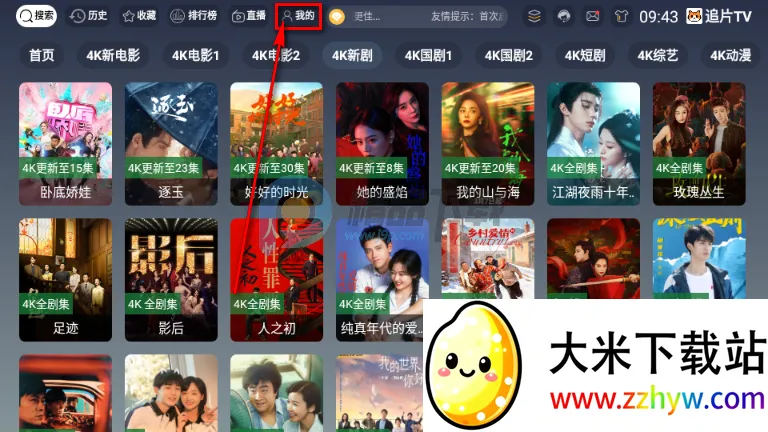Open the 历史 watch history

89,16
